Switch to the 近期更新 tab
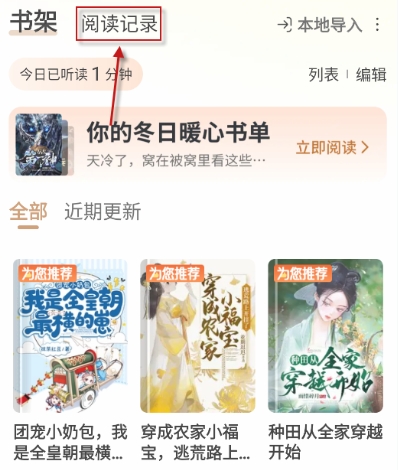 [103, 212]
